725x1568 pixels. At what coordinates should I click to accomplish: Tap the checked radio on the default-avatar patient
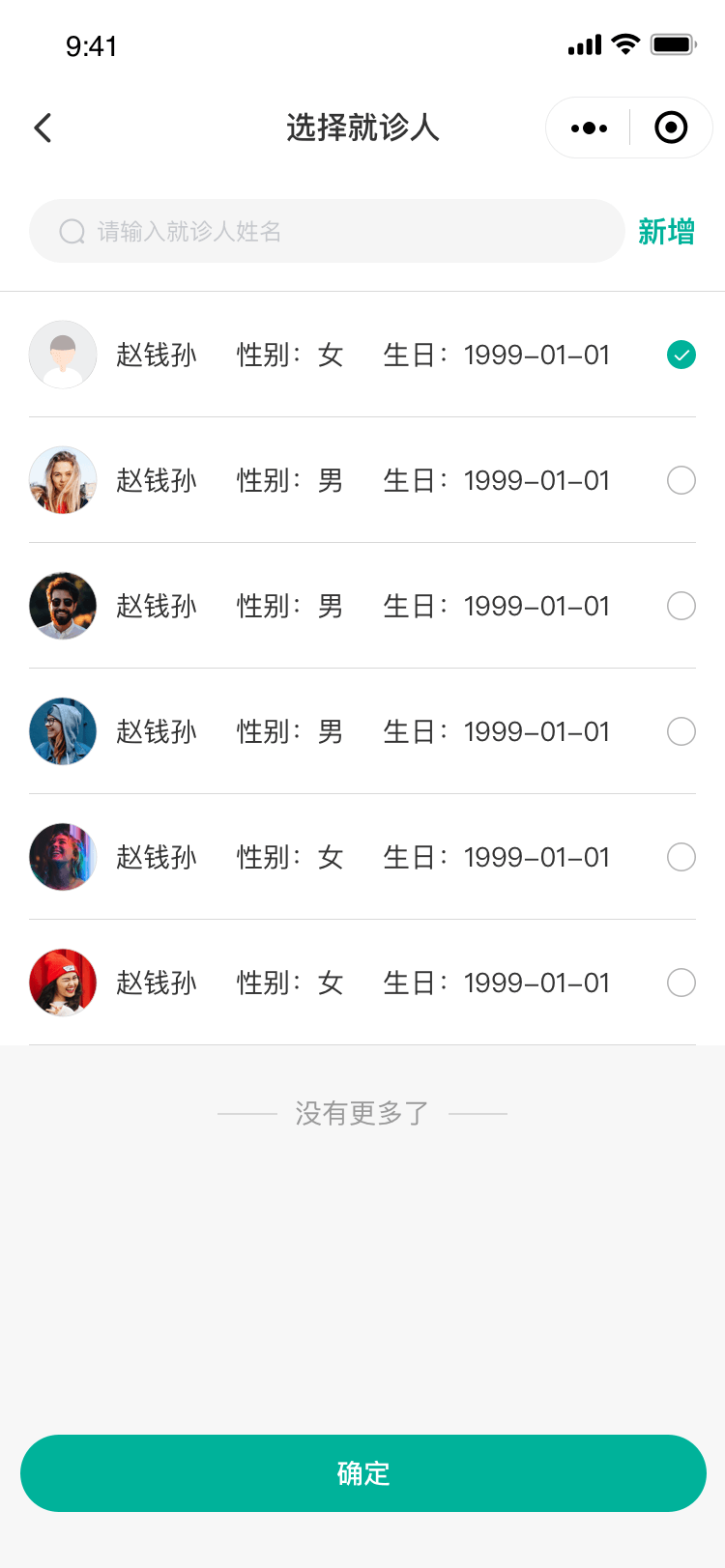681,355
